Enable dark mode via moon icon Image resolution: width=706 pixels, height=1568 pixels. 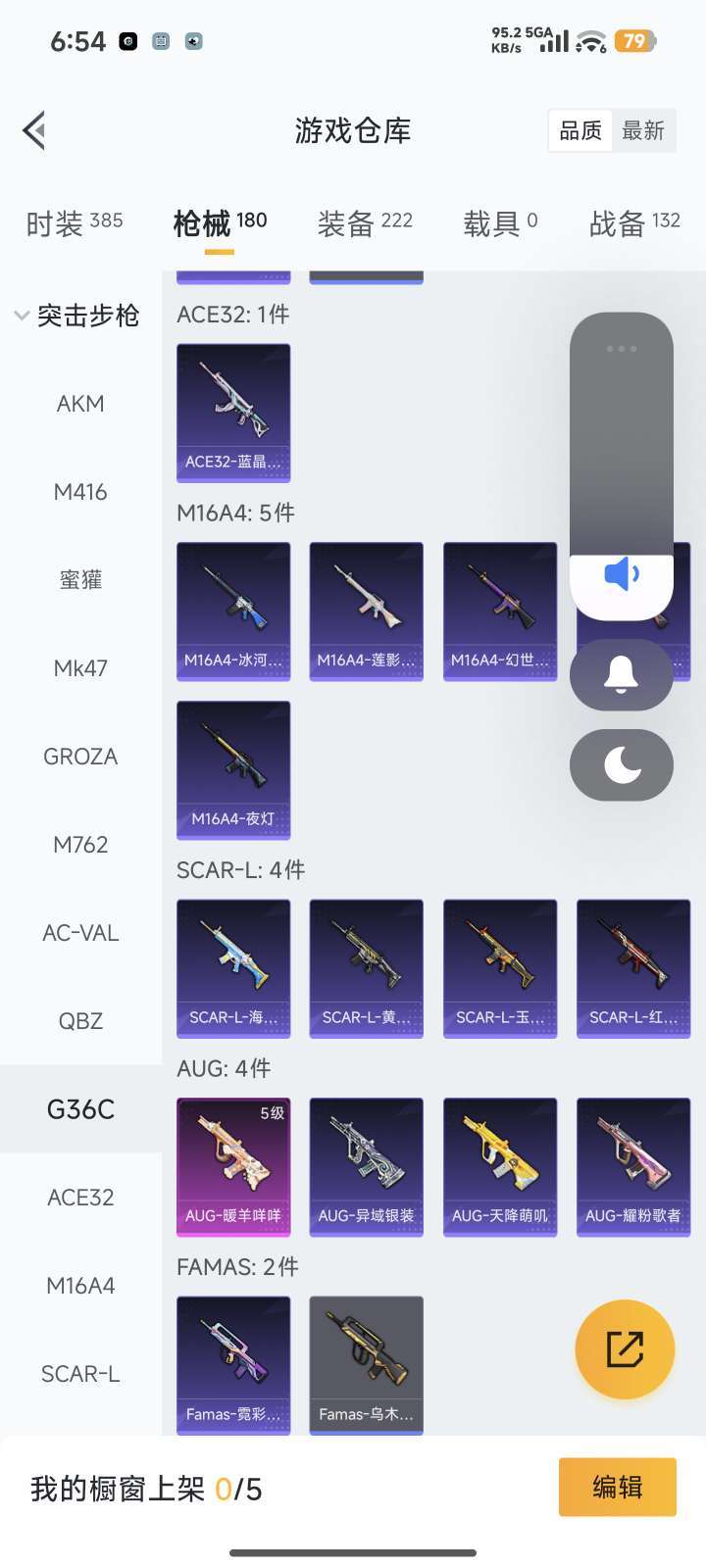(622, 764)
